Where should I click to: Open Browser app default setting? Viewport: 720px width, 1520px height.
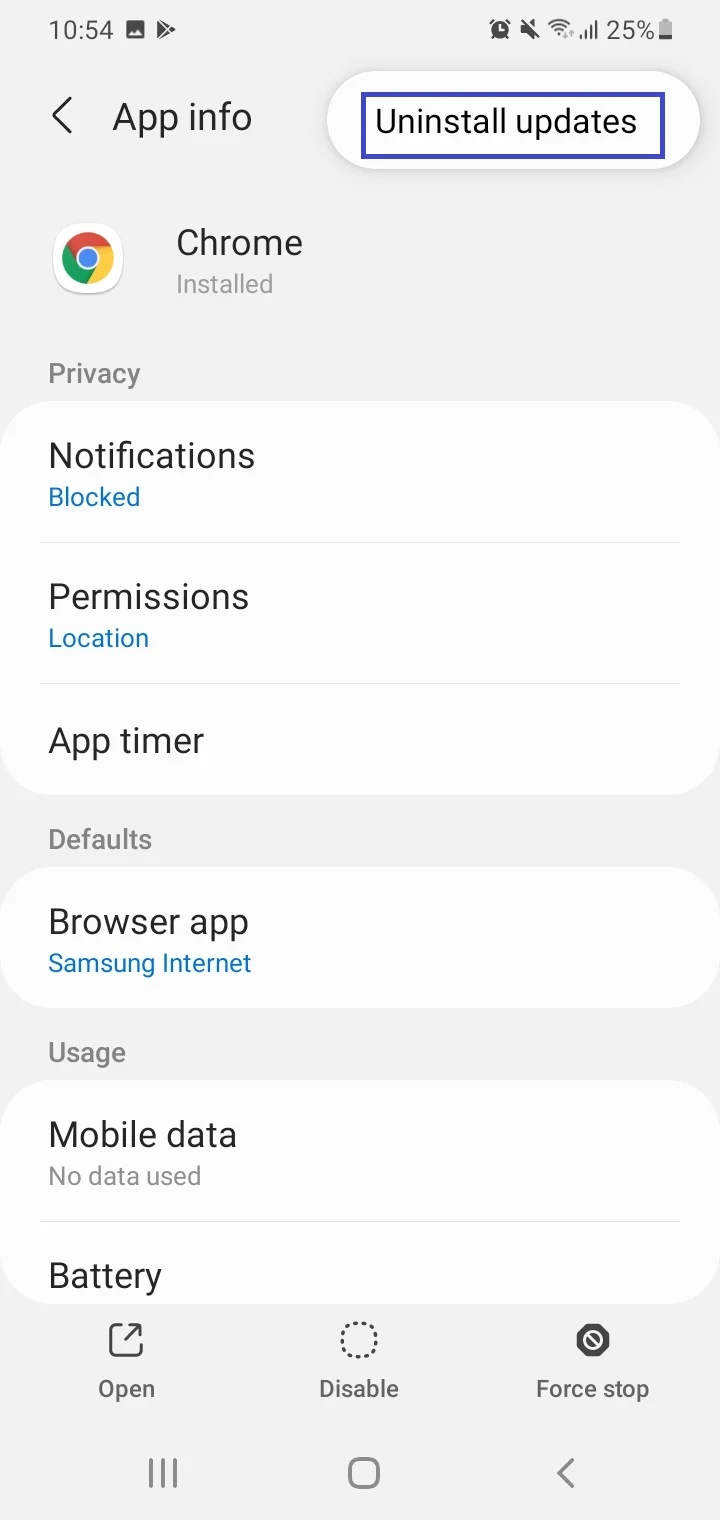[360, 938]
